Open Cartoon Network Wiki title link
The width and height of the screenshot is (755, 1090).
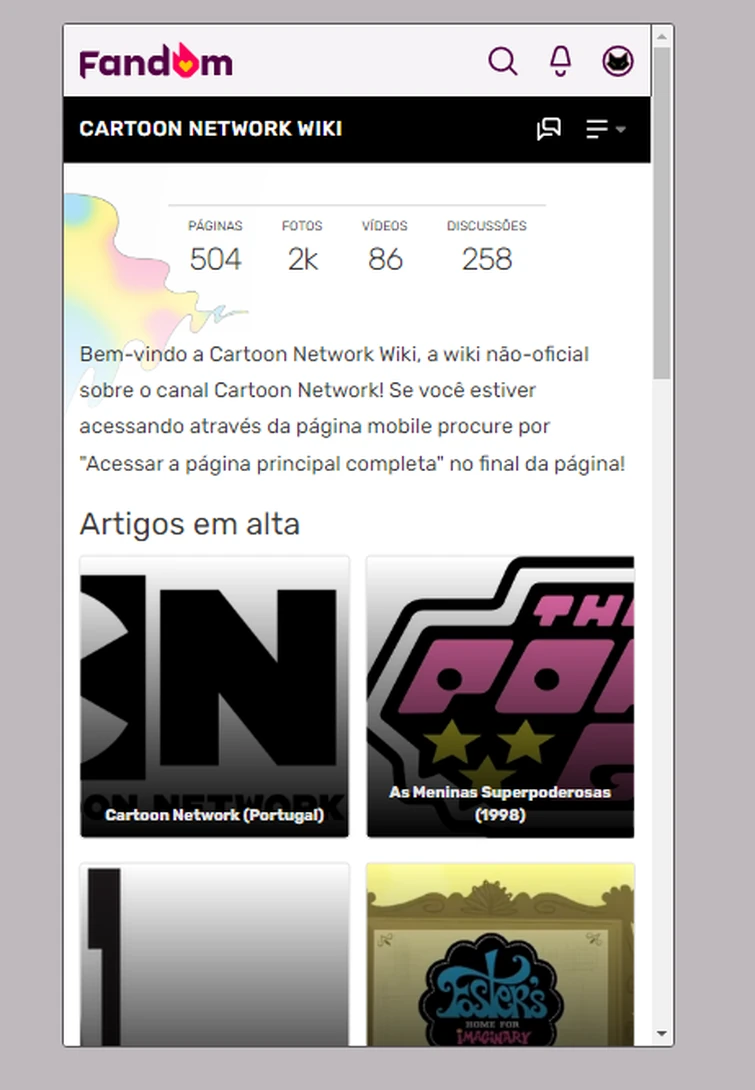pos(210,129)
